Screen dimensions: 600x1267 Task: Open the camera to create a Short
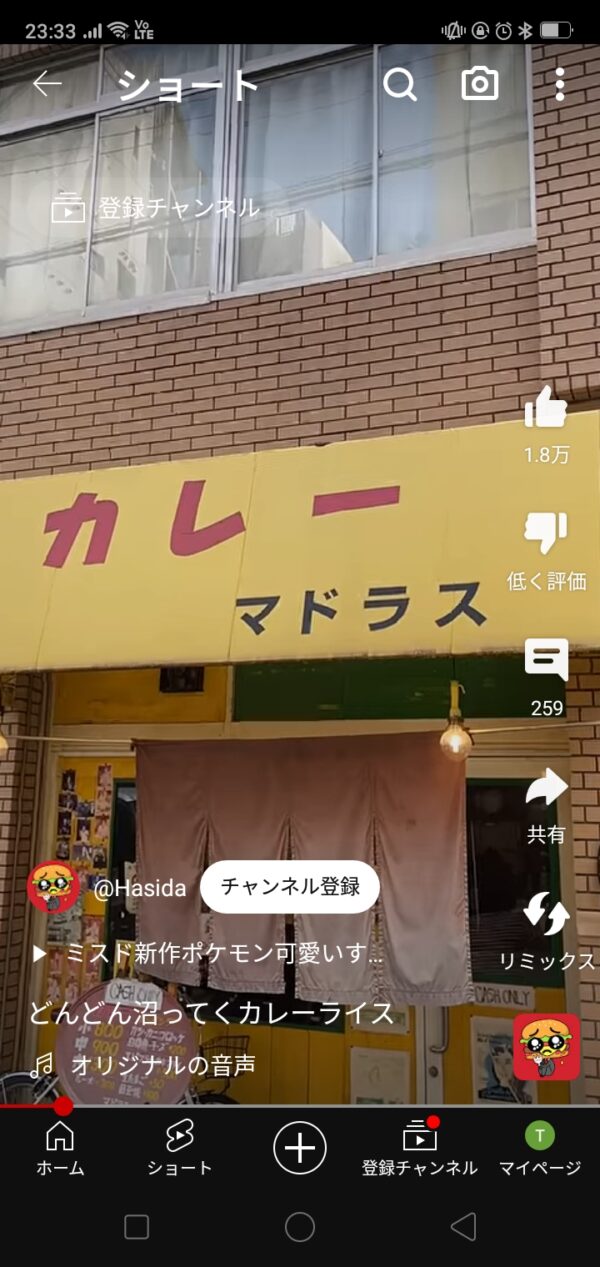pos(480,85)
